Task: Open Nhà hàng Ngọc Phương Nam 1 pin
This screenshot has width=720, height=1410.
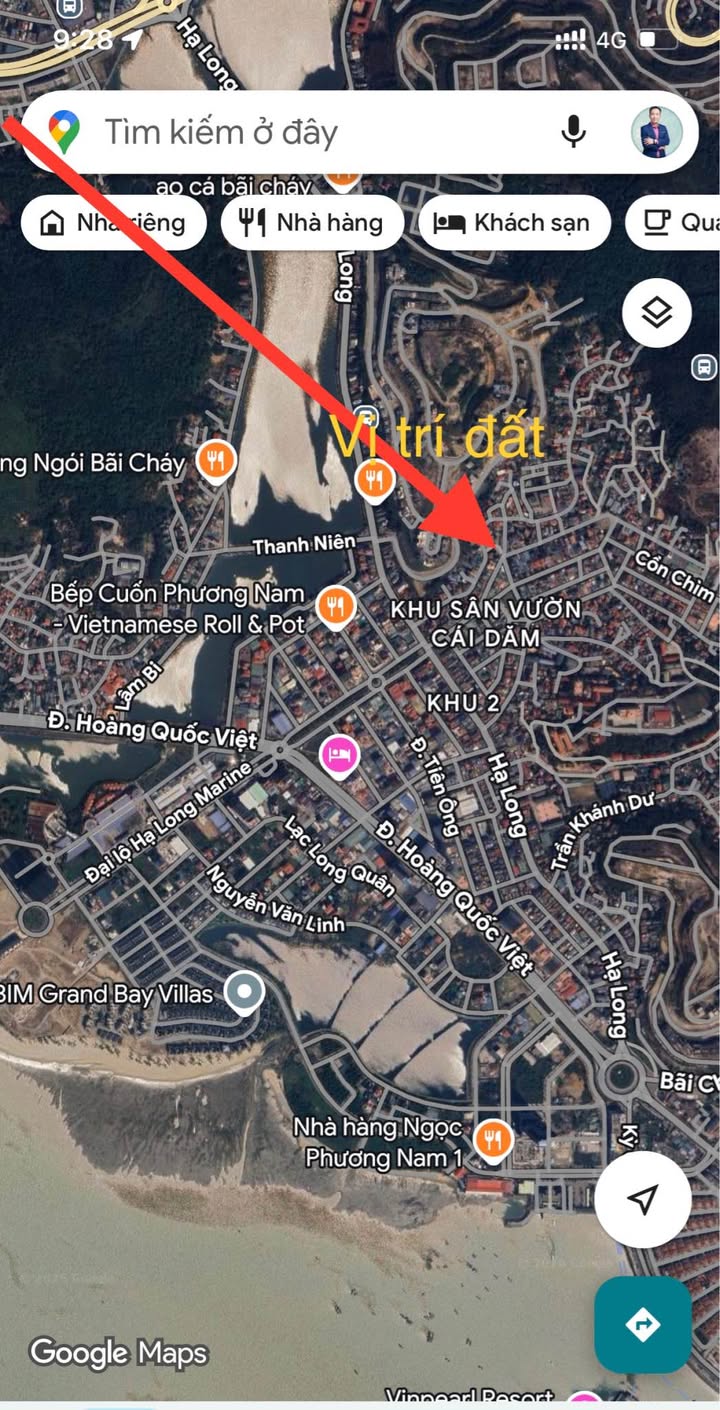Action: 492,1139
